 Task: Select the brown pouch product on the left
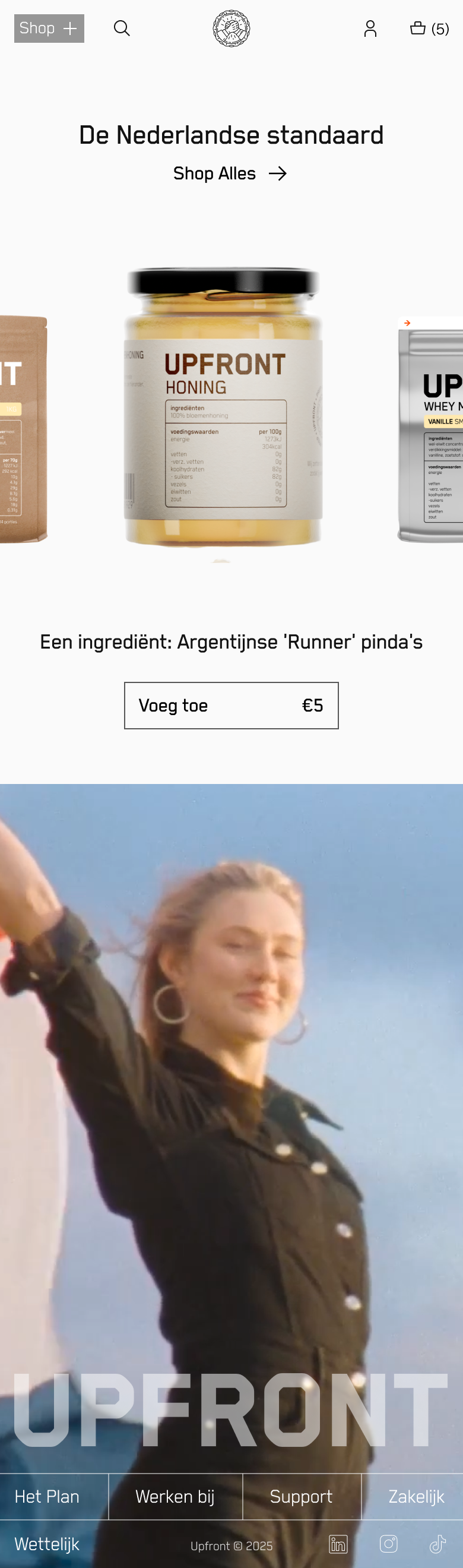pyautogui.click(x=22, y=429)
